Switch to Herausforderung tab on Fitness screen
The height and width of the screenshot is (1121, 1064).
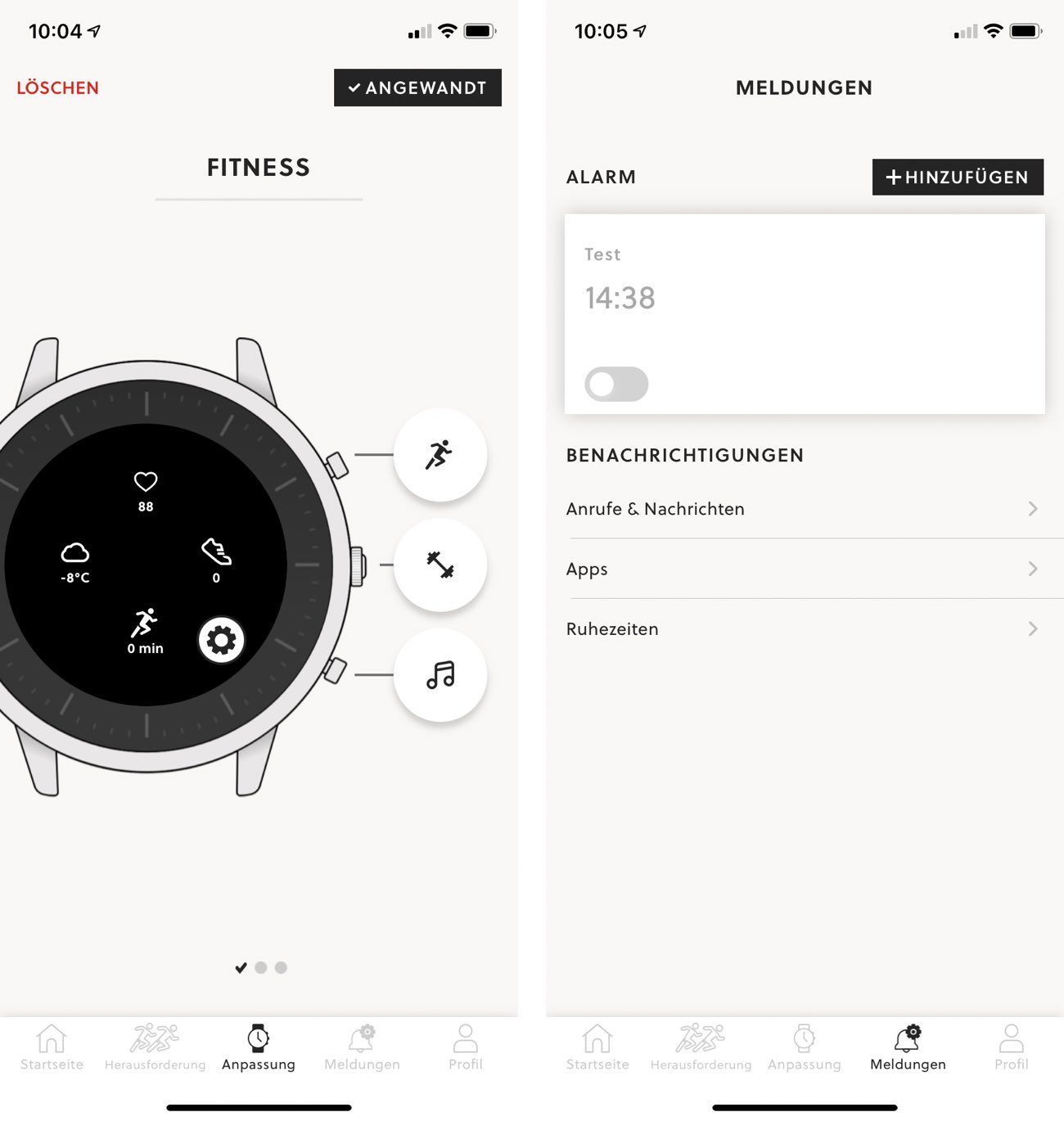point(155,1047)
